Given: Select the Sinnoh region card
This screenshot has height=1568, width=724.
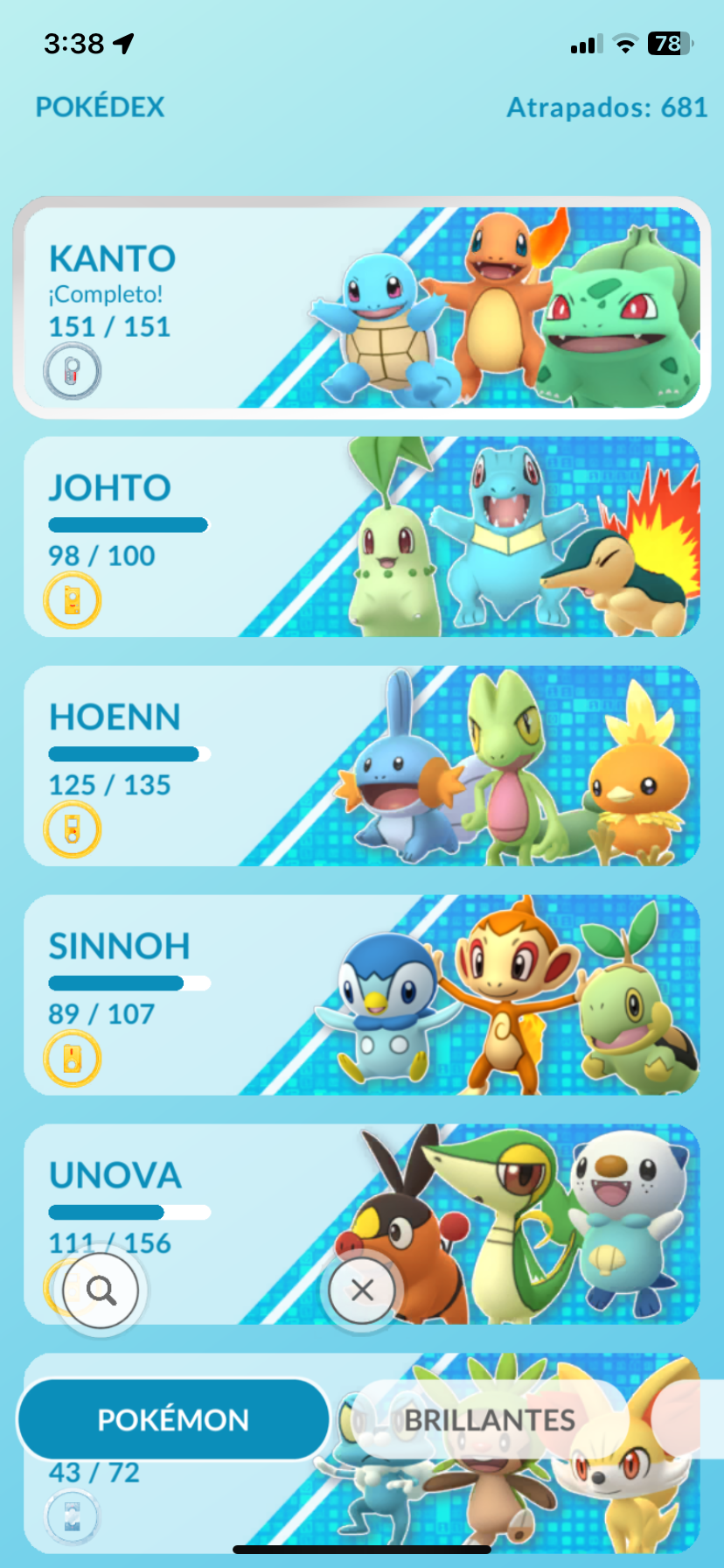Looking at the screenshot, I should click(x=362, y=995).
